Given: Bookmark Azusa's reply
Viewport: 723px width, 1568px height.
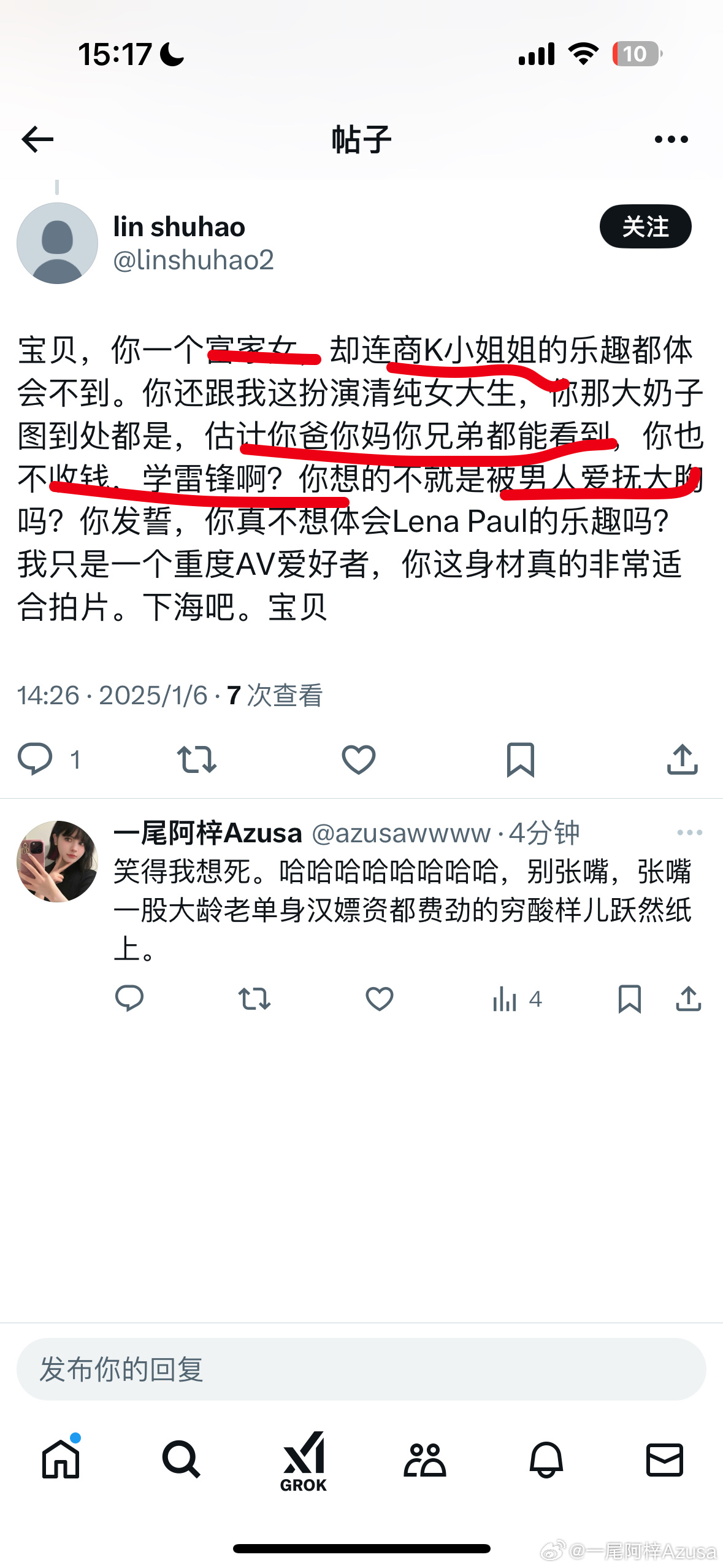Looking at the screenshot, I should click(x=629, y=999).
